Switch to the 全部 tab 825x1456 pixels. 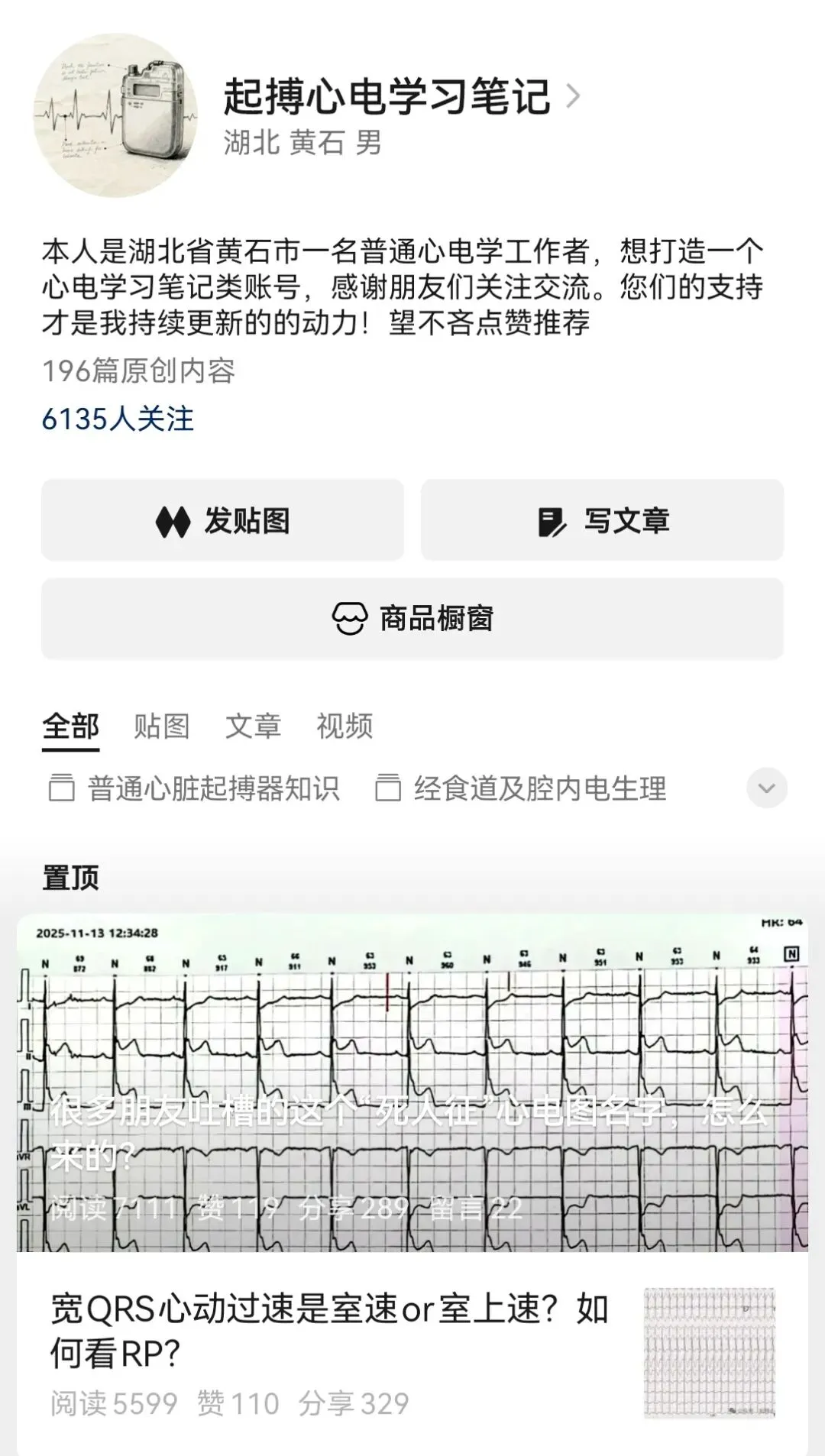pos(70,726)
